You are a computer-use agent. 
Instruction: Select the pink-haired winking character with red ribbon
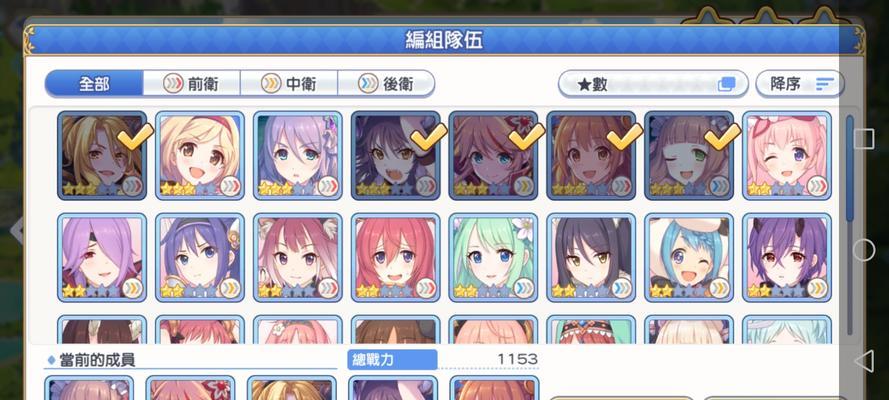click(x=787, y=155)
